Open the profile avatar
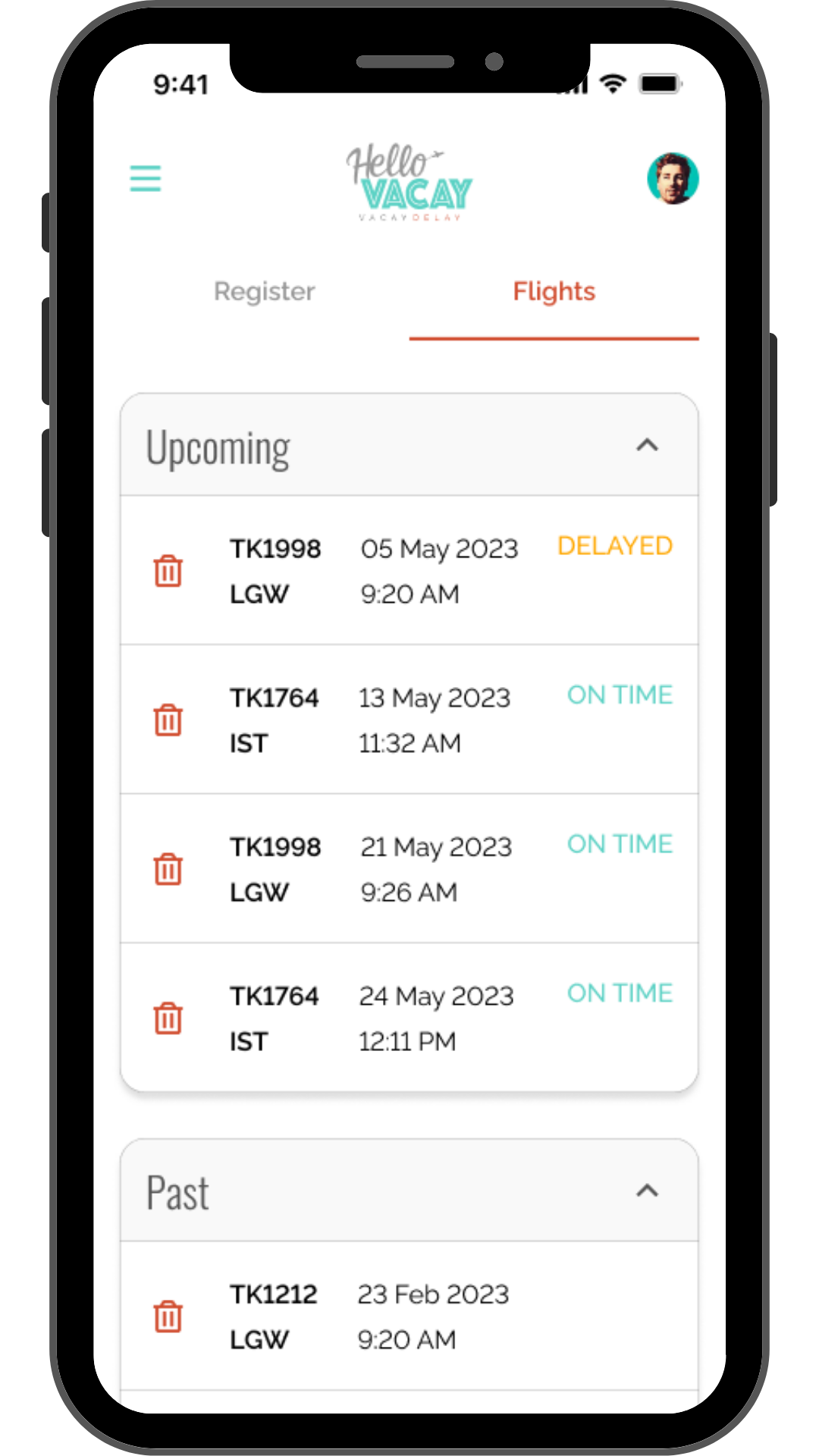 (x=672, y=179)
